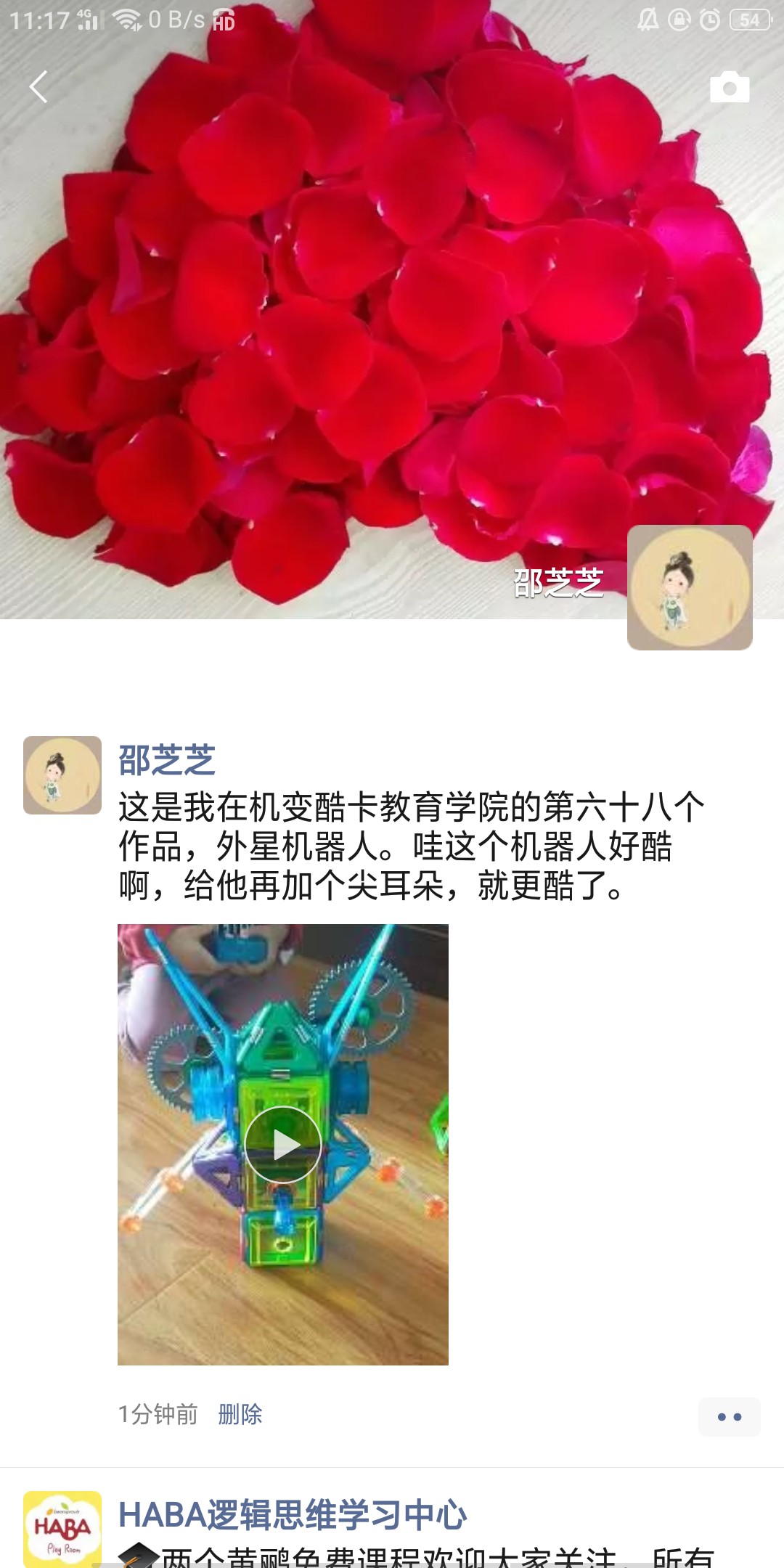The image size is (784, 1568).
Task: Open the blue 邵芝芝 name link on the post
Action: tap(167, 760)
